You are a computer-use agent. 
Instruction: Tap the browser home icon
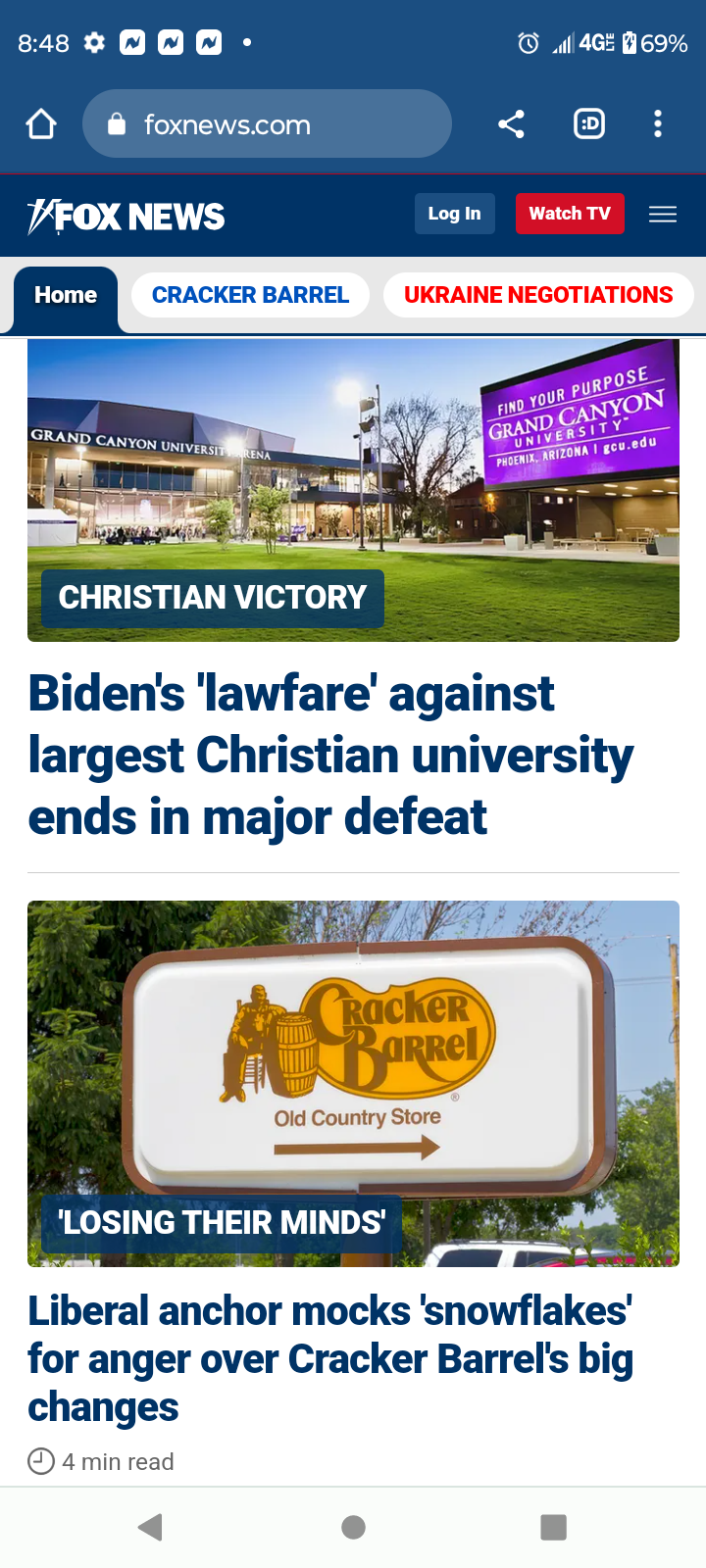41,124
